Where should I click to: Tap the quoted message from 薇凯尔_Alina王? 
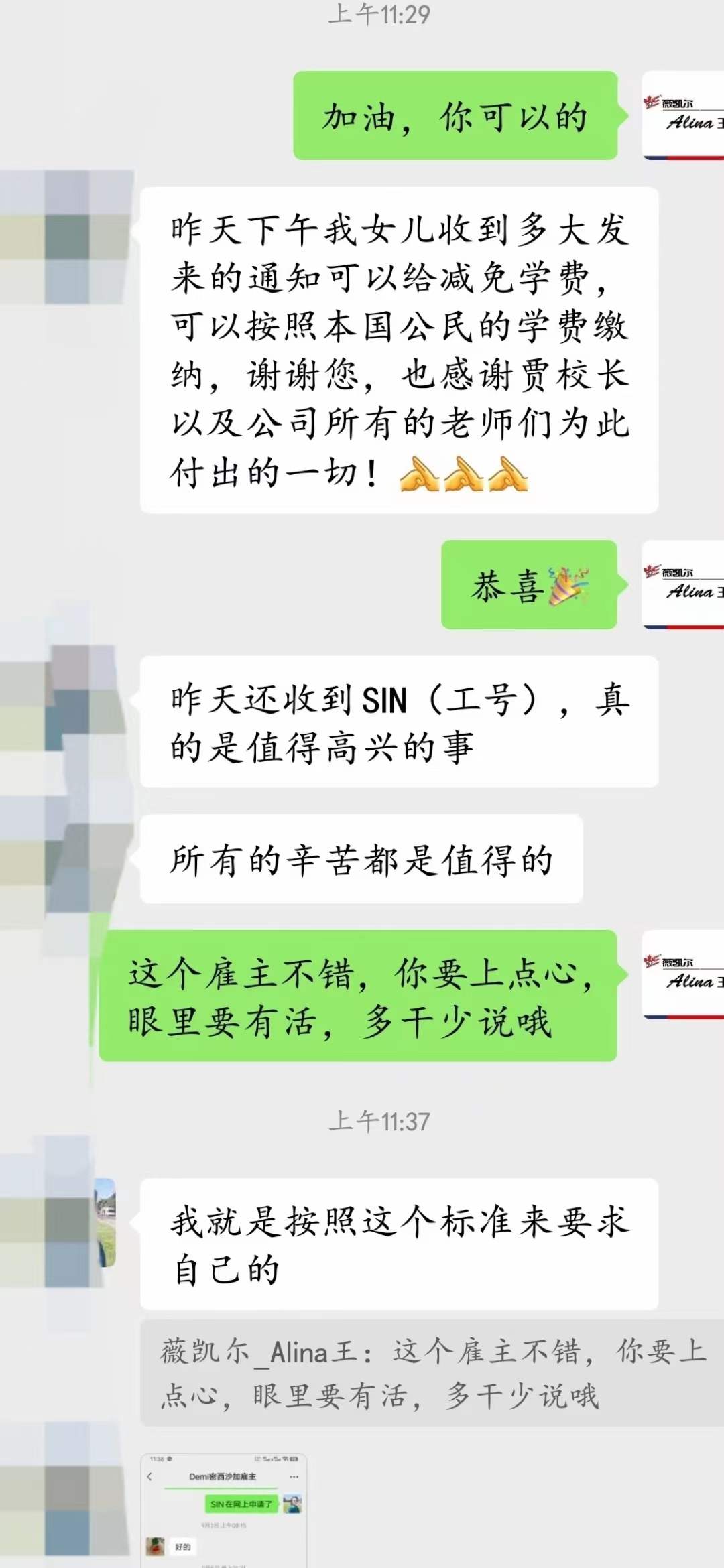coord(432,1373)
